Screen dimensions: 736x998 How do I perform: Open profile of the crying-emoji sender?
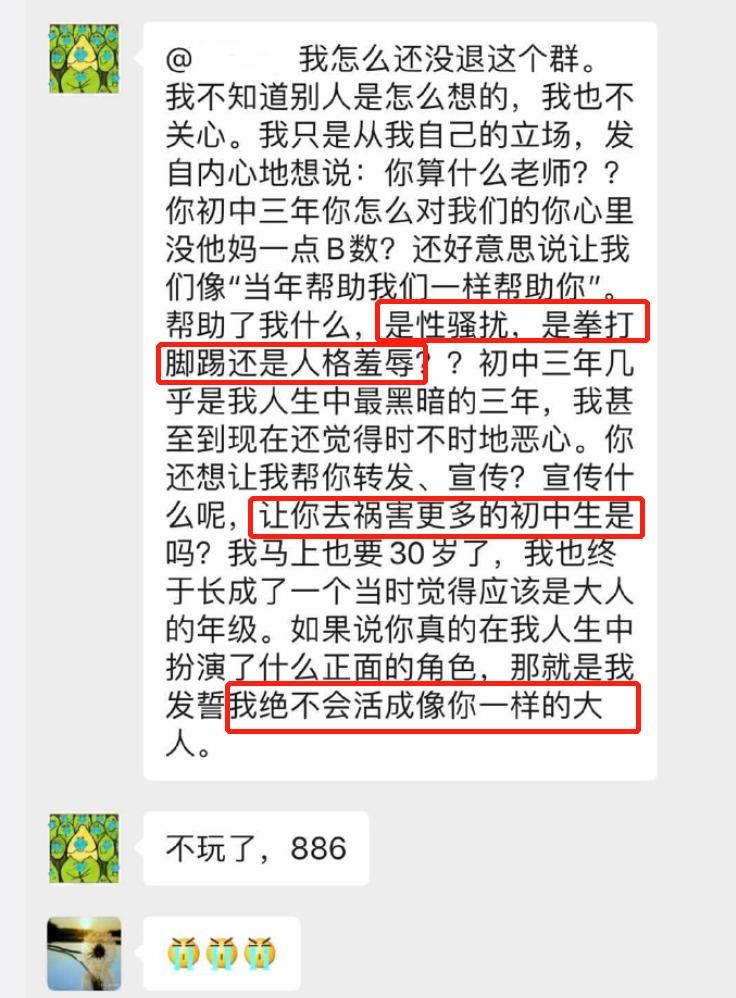(84, 952)
